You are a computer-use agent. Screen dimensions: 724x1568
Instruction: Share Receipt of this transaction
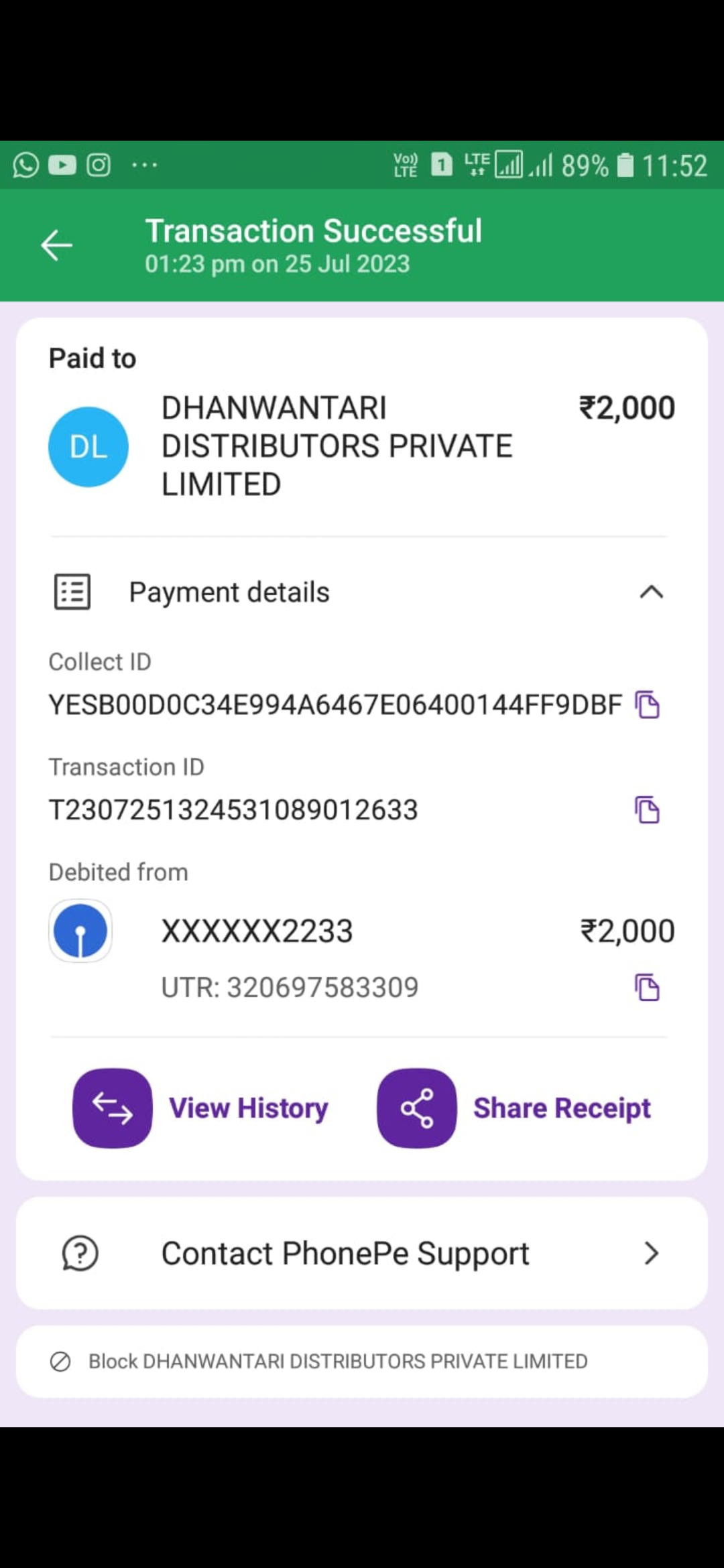[514, 1108]
